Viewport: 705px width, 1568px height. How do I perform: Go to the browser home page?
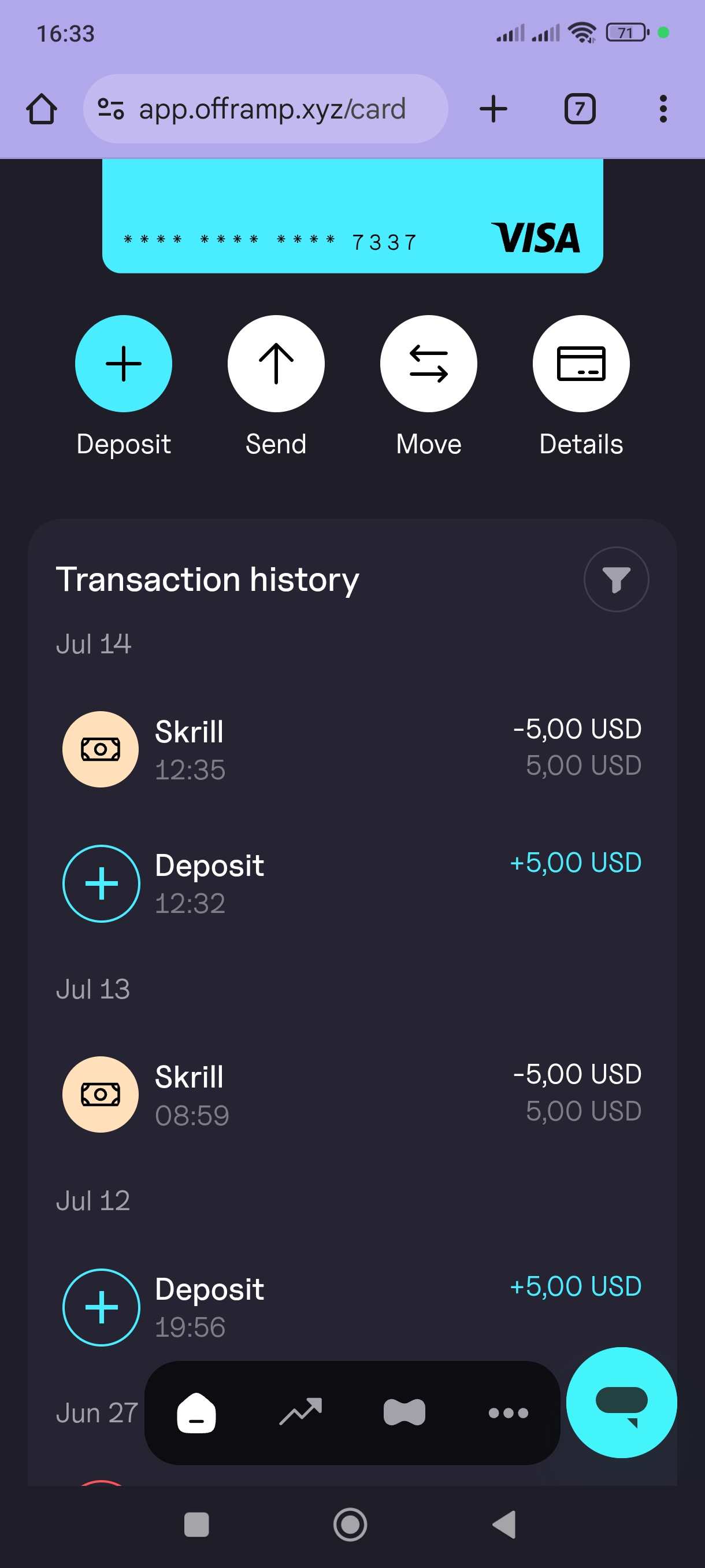(42, 109)
